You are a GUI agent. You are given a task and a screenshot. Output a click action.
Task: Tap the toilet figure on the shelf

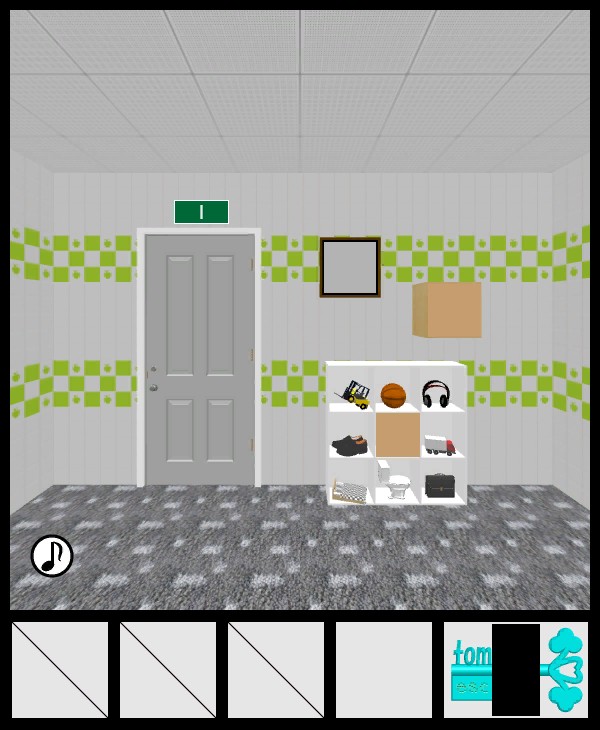pyautogui.click(x=394, y=482)
